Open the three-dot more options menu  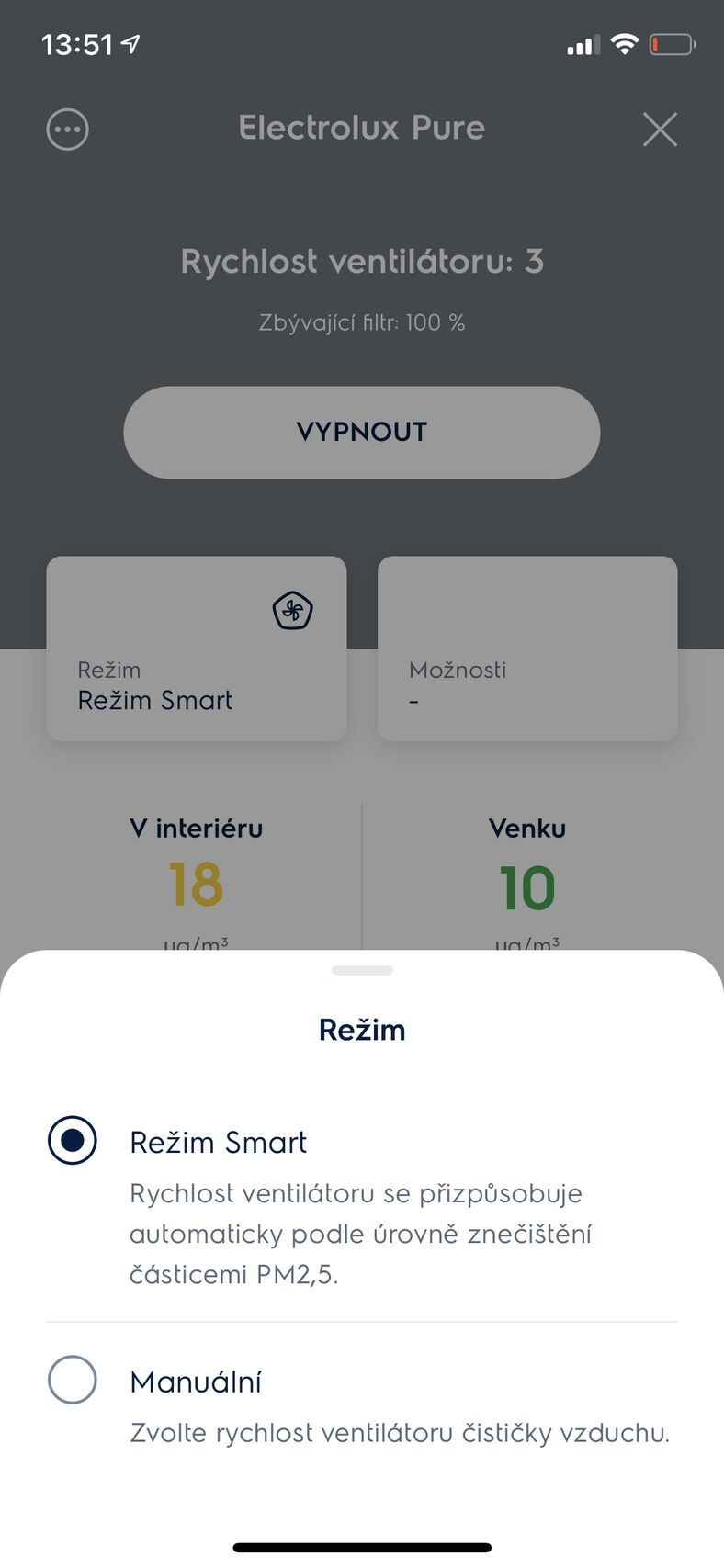[x=68, y=130]
